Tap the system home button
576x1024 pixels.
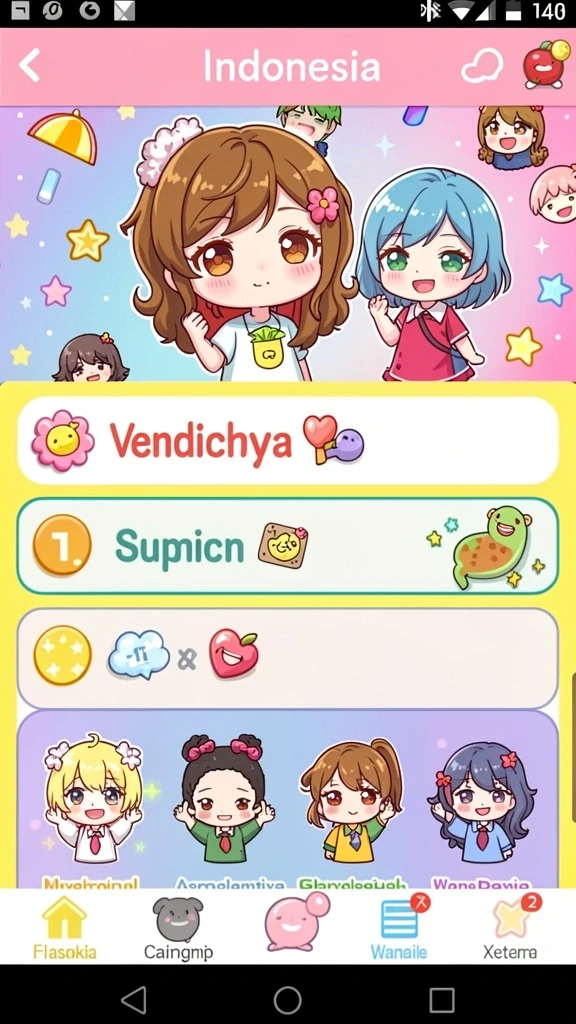[287, 999]
